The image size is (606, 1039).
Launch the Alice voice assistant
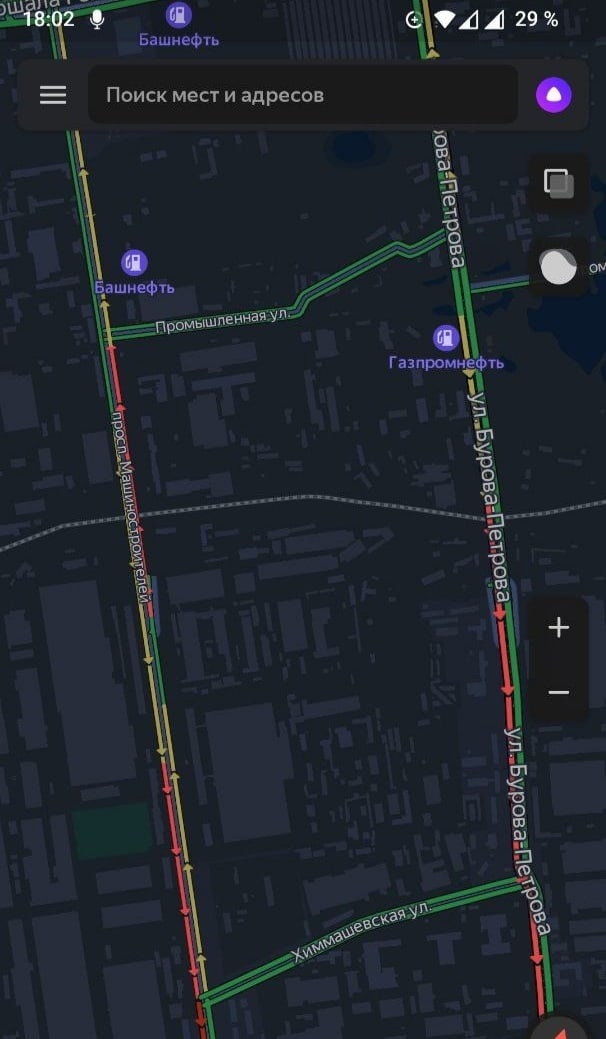[554, 95]
